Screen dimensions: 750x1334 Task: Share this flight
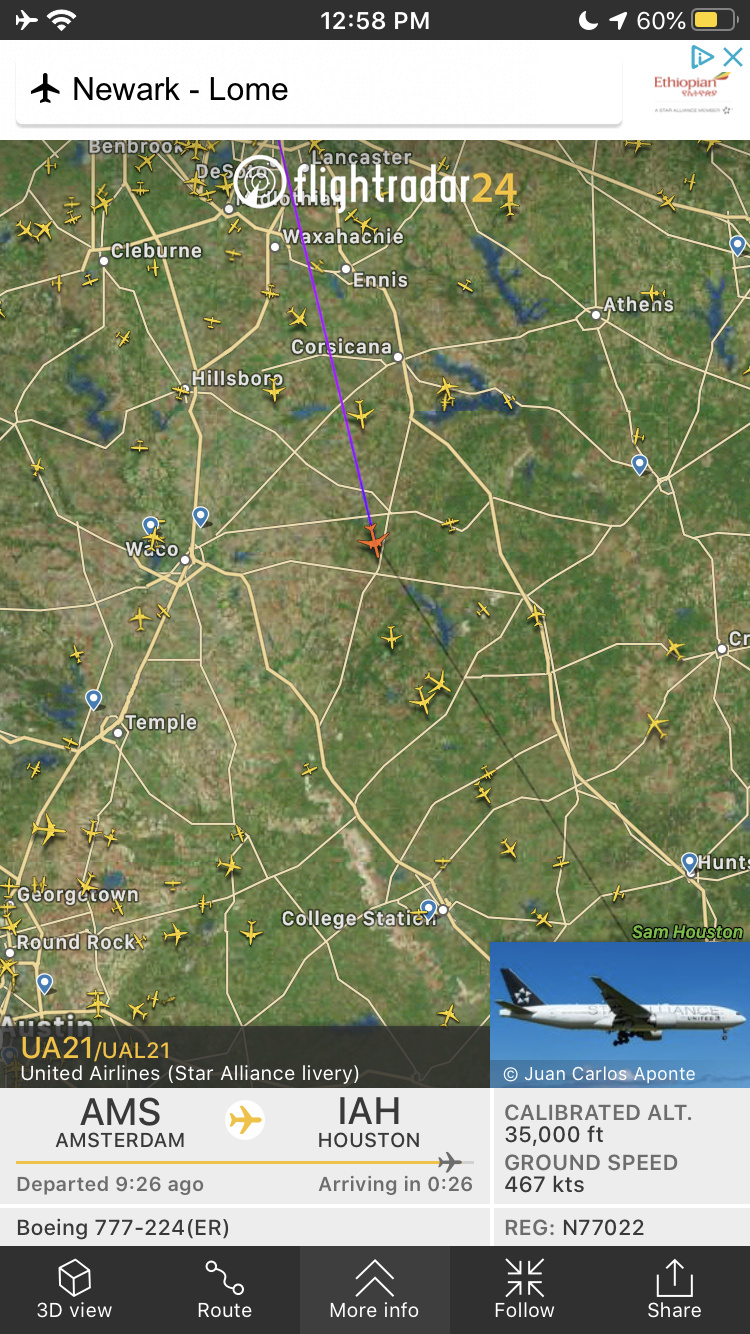click(674, 1289)
